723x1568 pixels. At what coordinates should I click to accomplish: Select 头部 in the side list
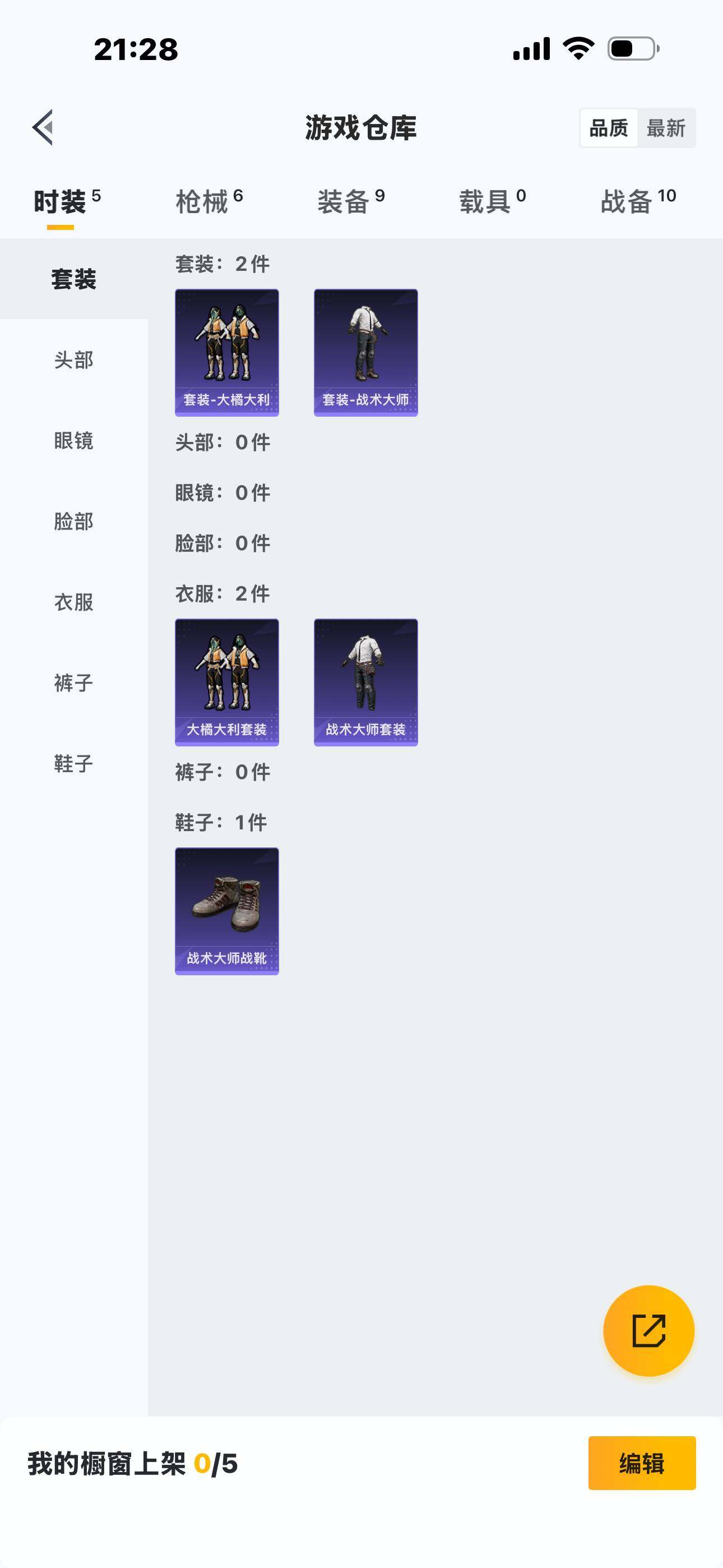[x=73, y=359]
